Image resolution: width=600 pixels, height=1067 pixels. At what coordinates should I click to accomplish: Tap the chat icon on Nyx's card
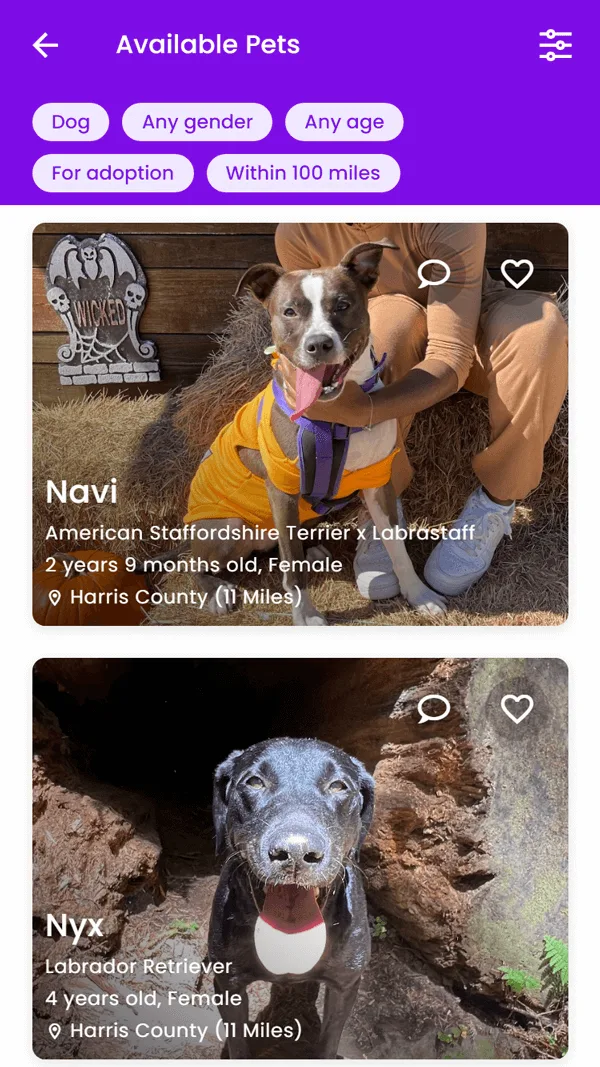(433, 709)
